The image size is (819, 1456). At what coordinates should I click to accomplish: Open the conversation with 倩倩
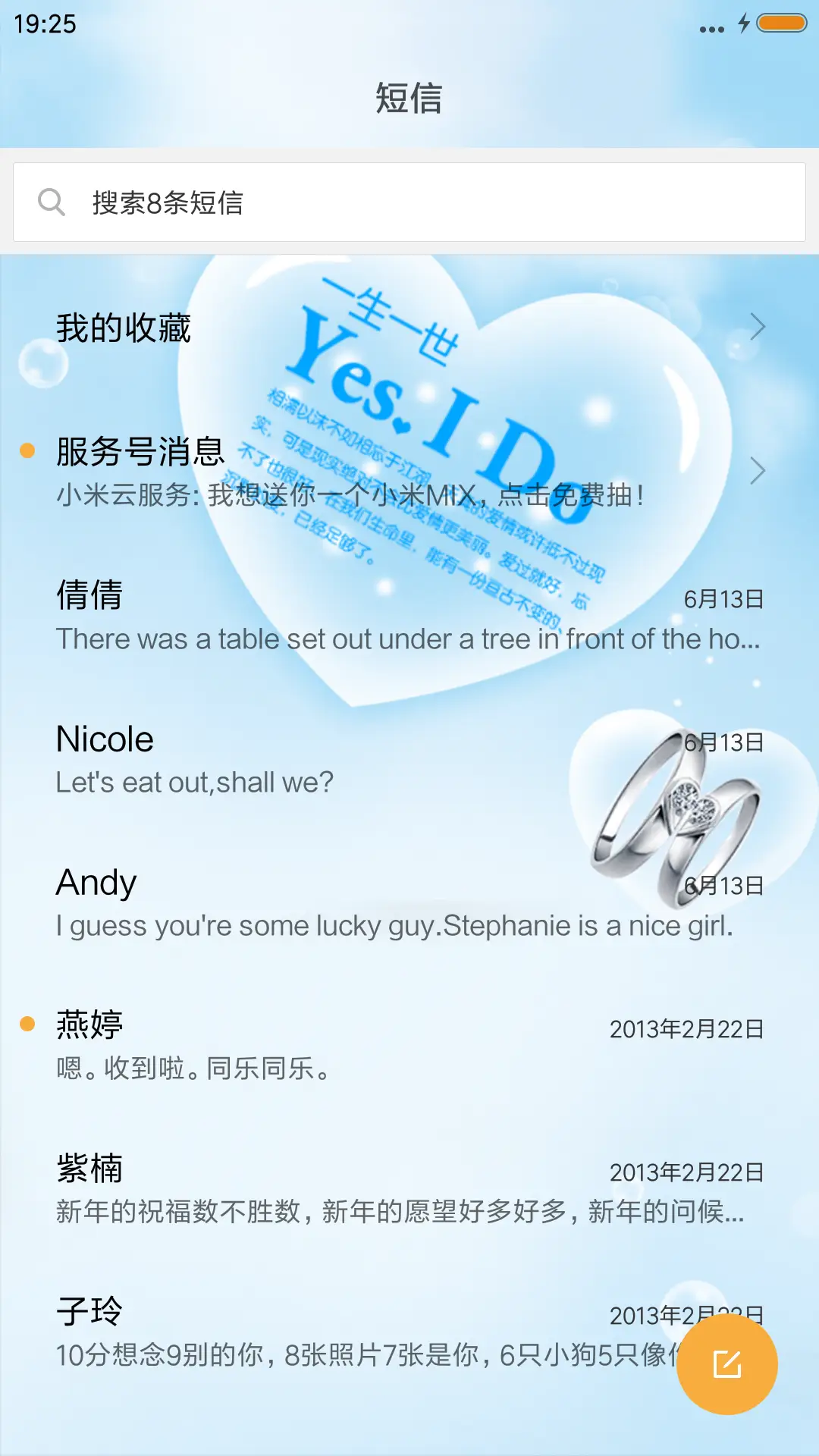coord(409,616)
